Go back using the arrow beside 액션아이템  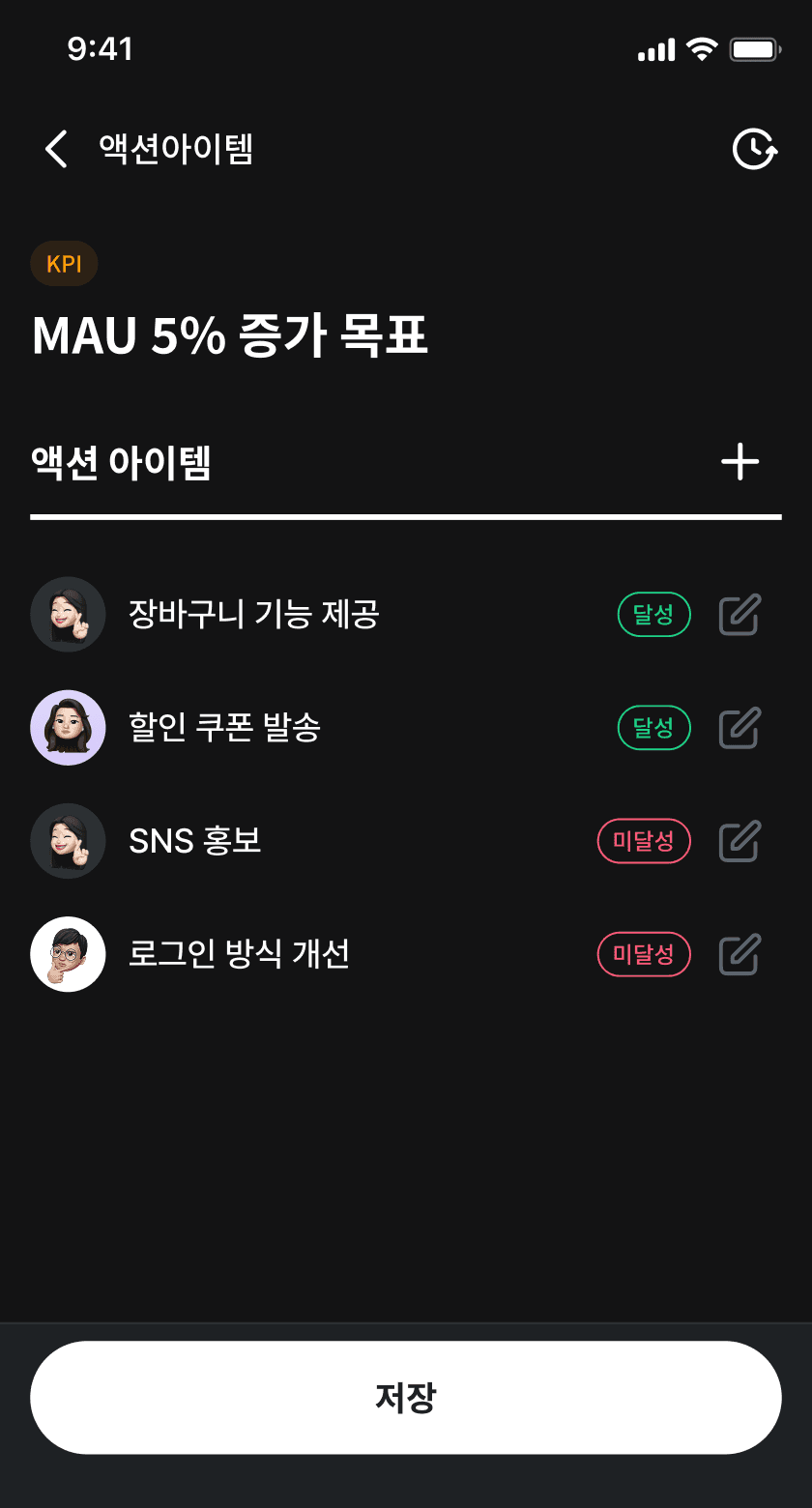[56, 150]
